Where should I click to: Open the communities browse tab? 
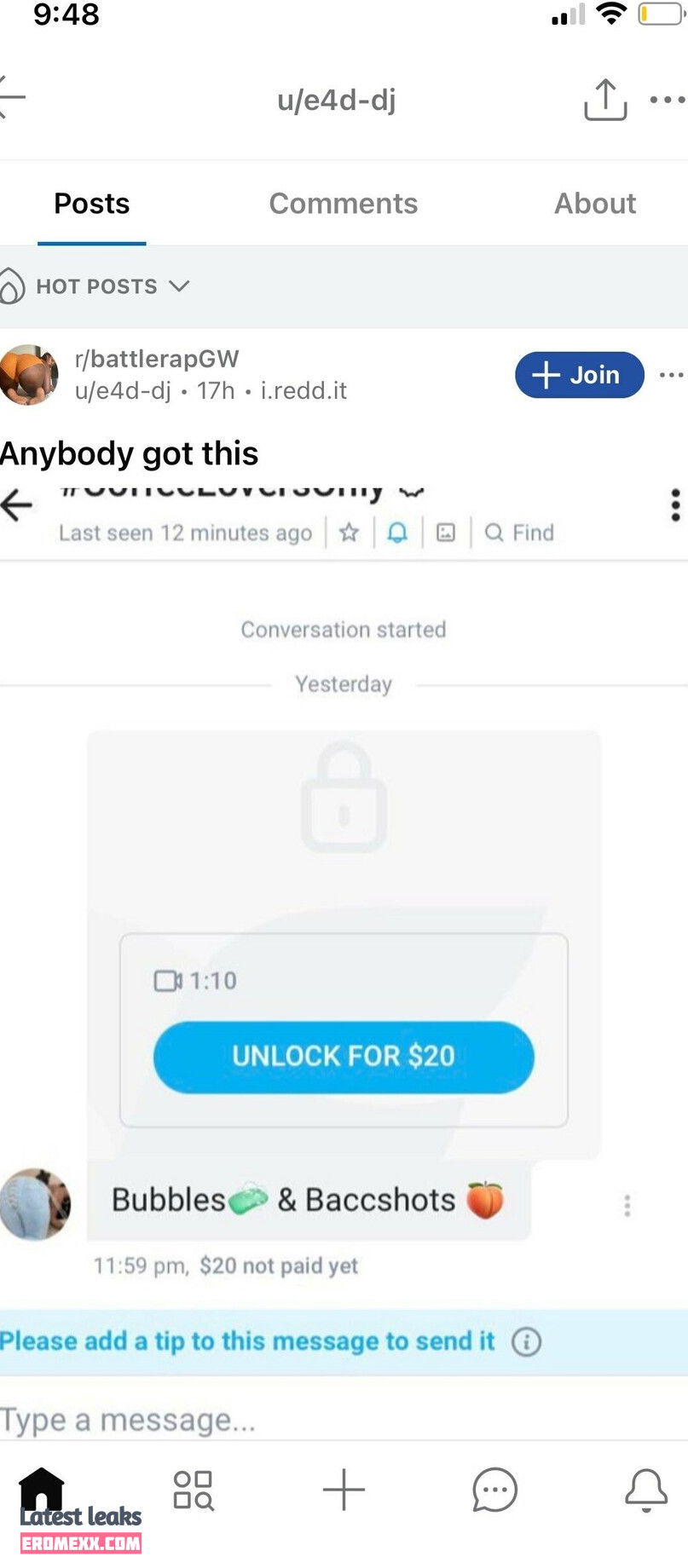(193, 1490)
